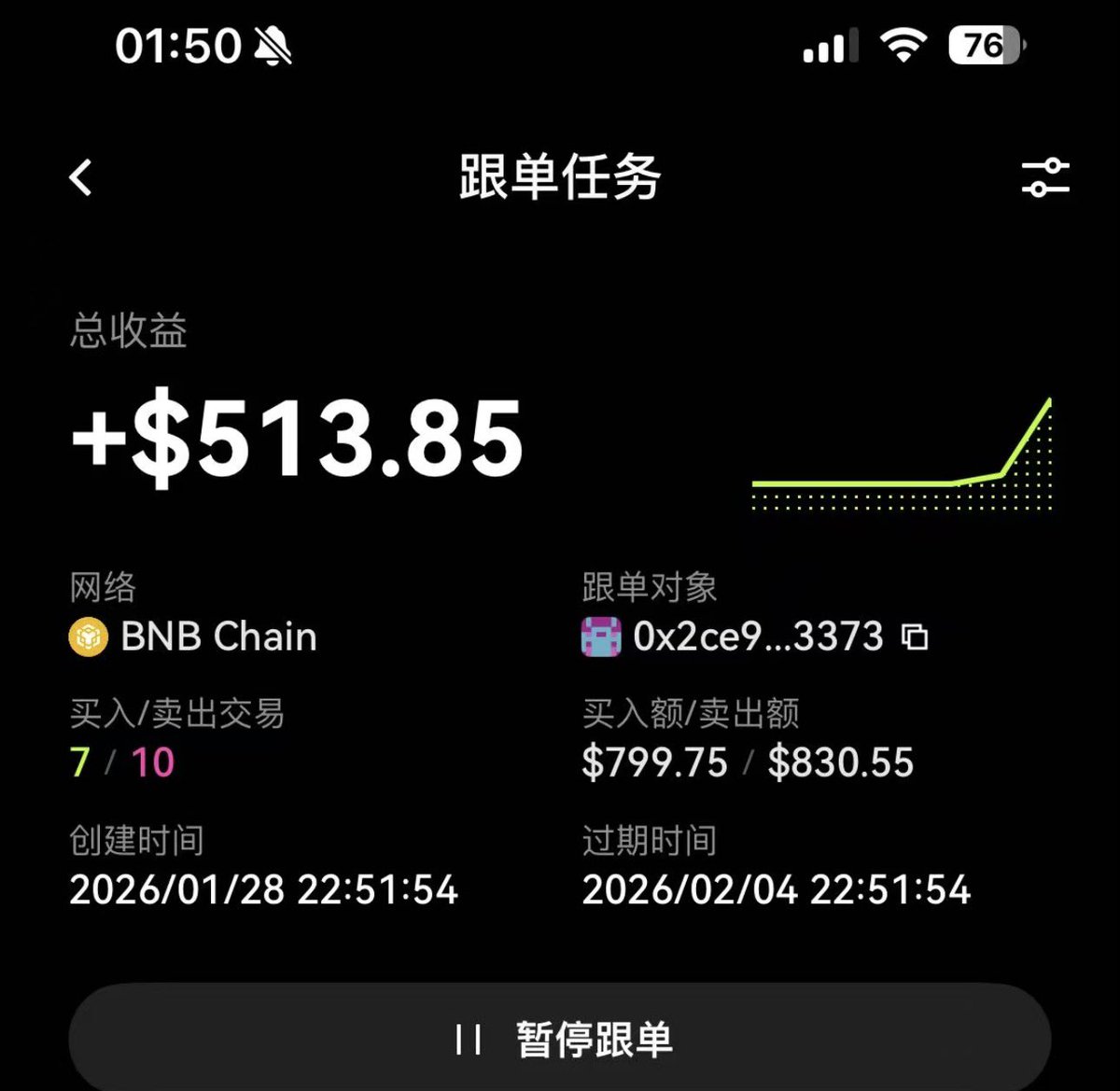Screen dimensions: 1120x1091
Task: Open the copy-trade settings sliders icon
Action: point(1045,177)
